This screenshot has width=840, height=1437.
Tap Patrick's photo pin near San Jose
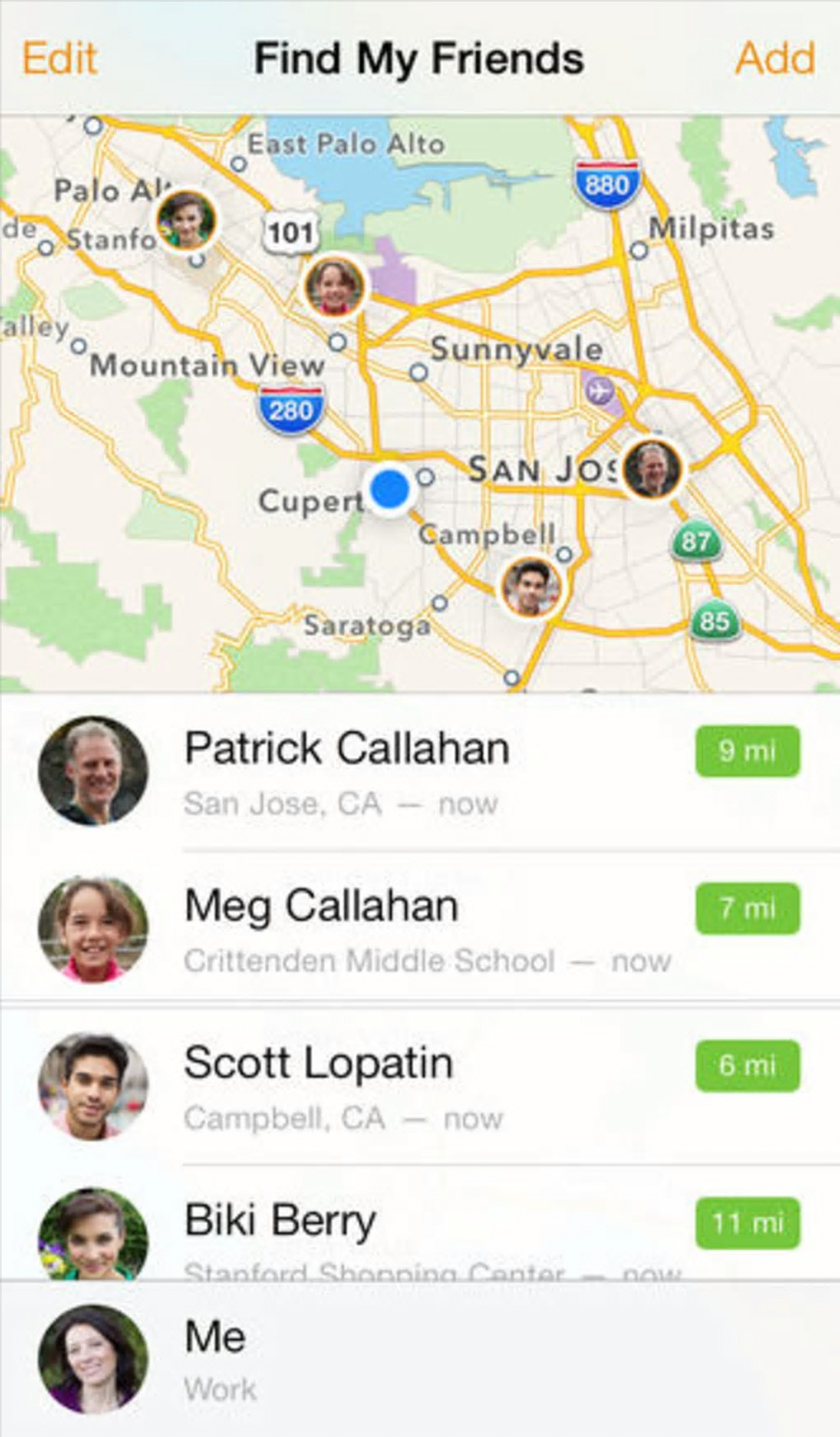tap(651, 469)
